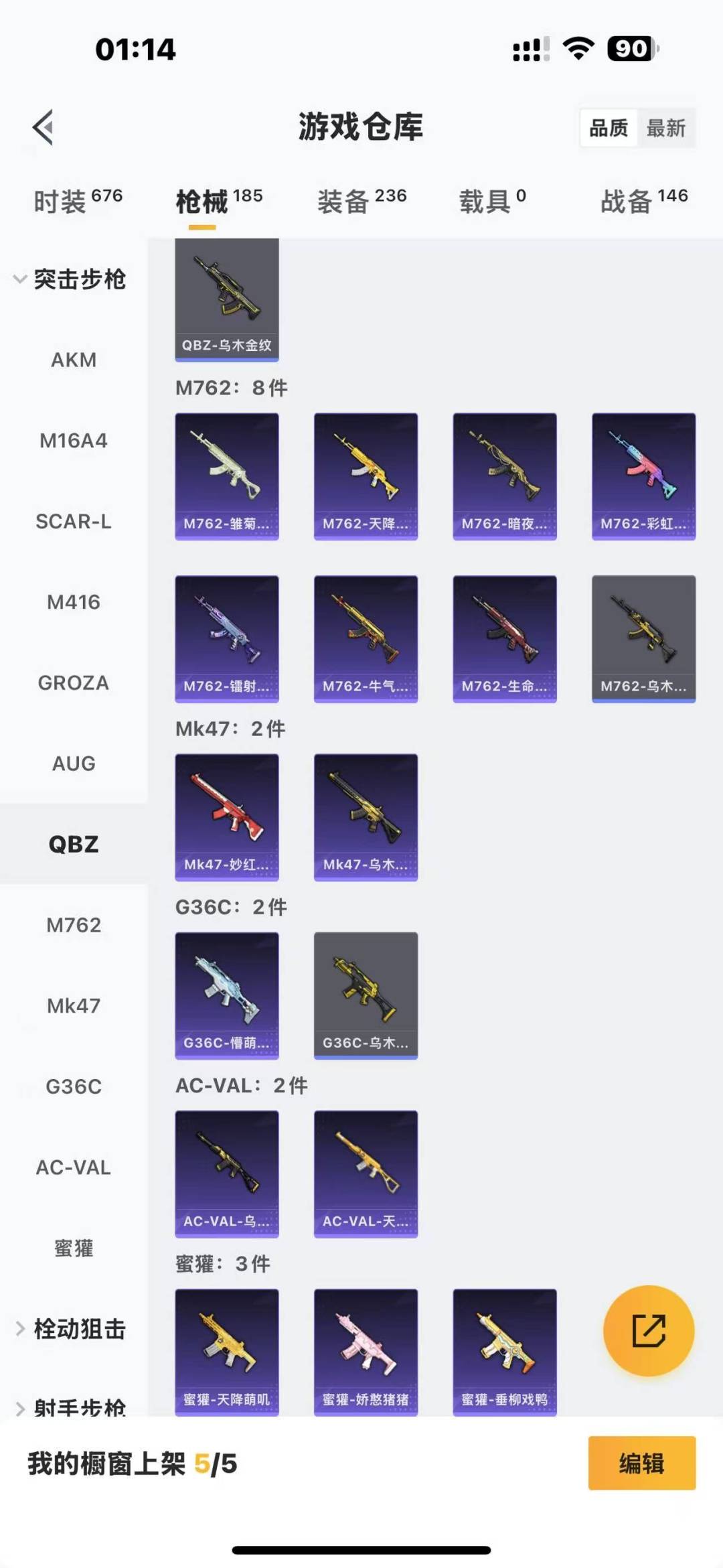Select AKM in the sidebar
The image size is (723, 1568).
pyautogui.click(x=74, y=360)
